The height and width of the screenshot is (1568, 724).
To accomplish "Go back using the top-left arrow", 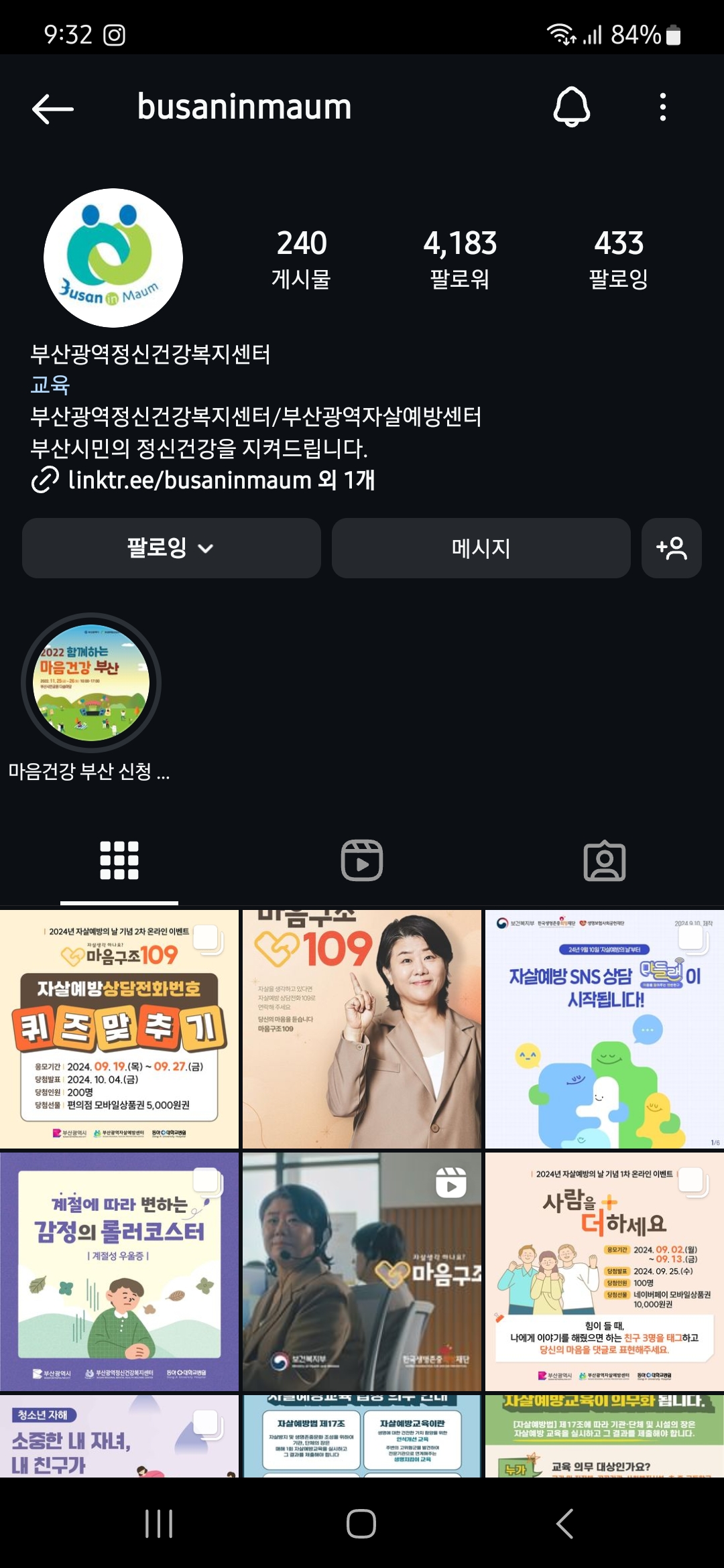I will (x=53, y=108).
